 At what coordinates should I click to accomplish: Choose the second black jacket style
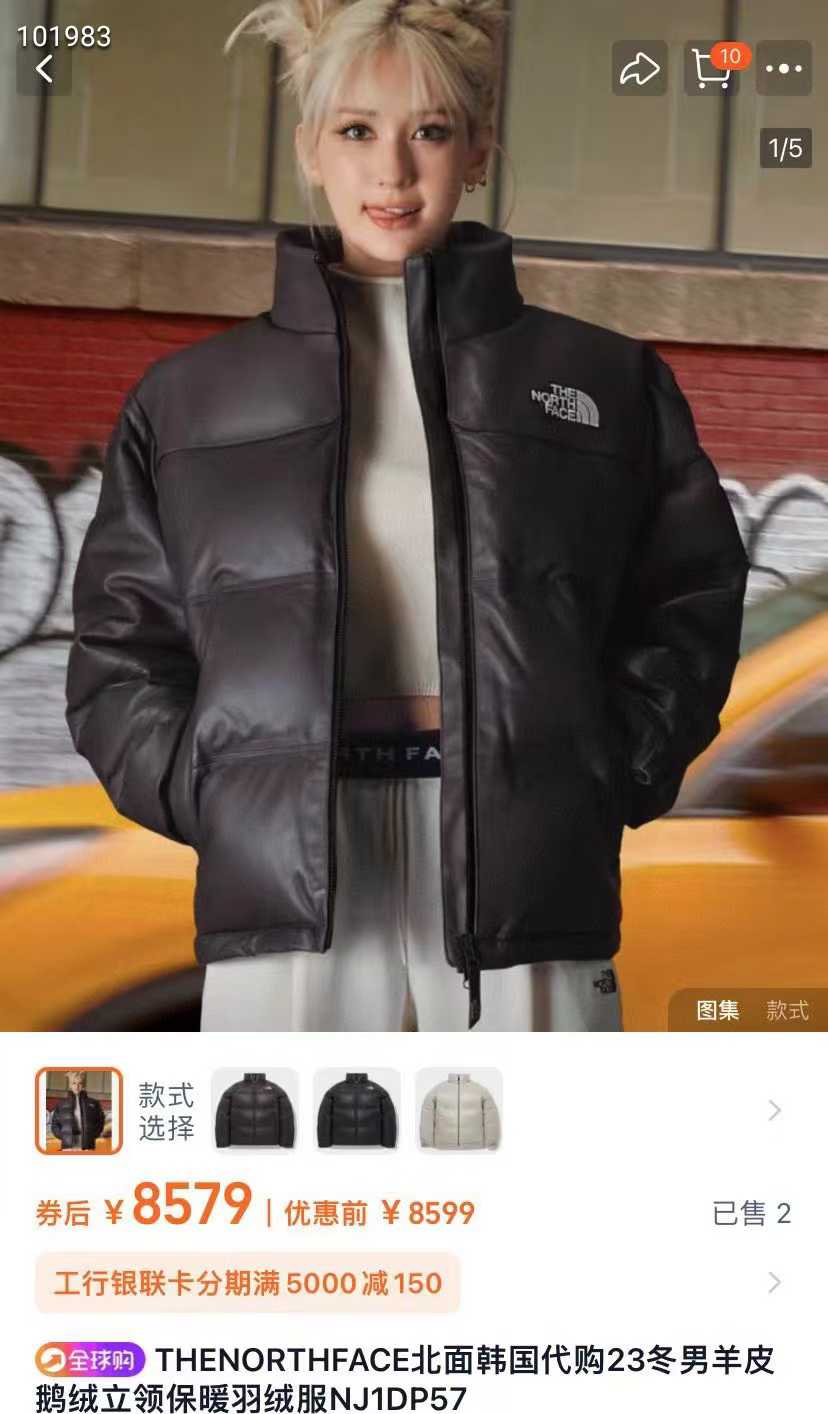[357, 1111]
